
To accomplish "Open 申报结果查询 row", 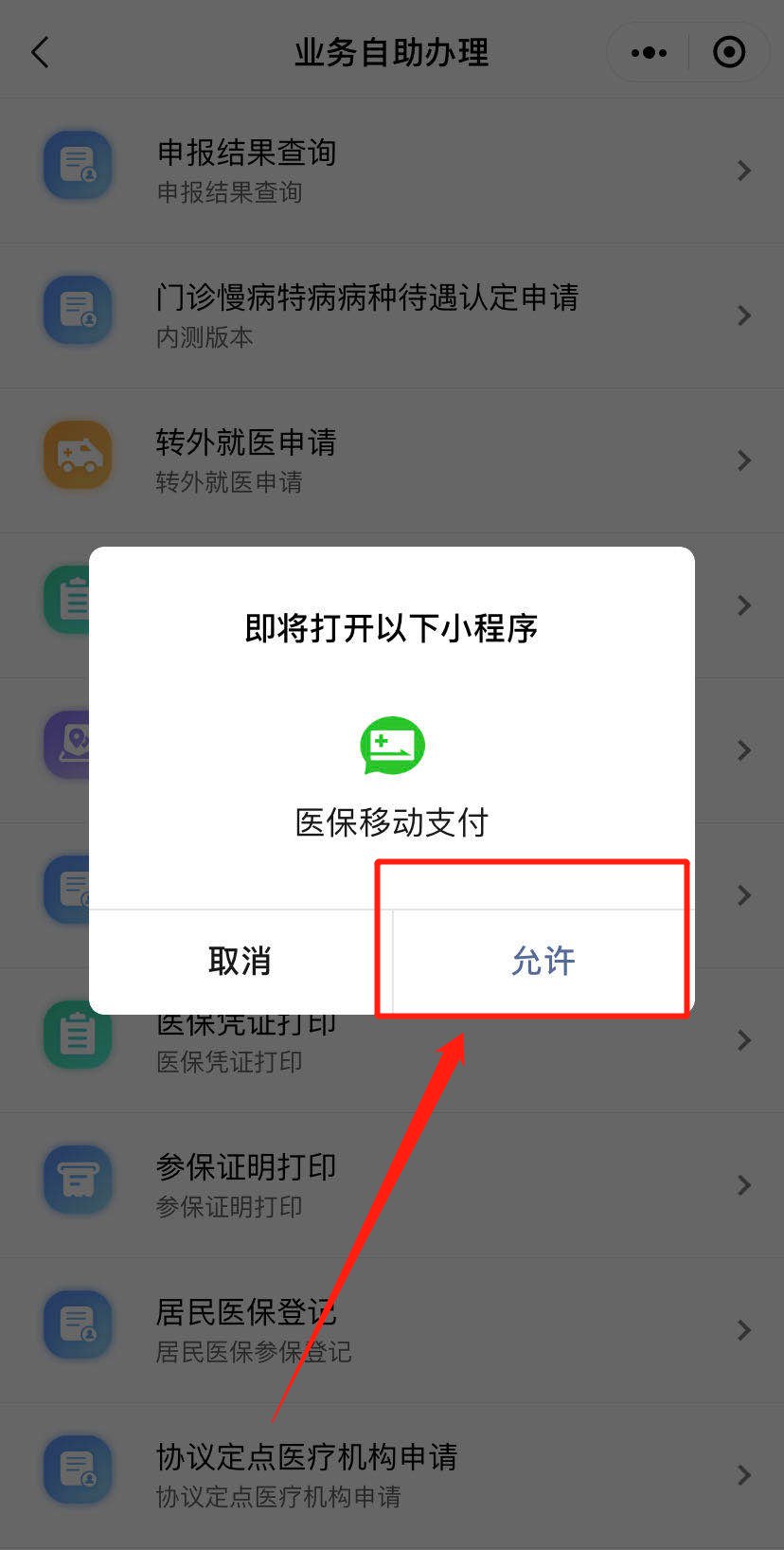I will coord(391,171).
